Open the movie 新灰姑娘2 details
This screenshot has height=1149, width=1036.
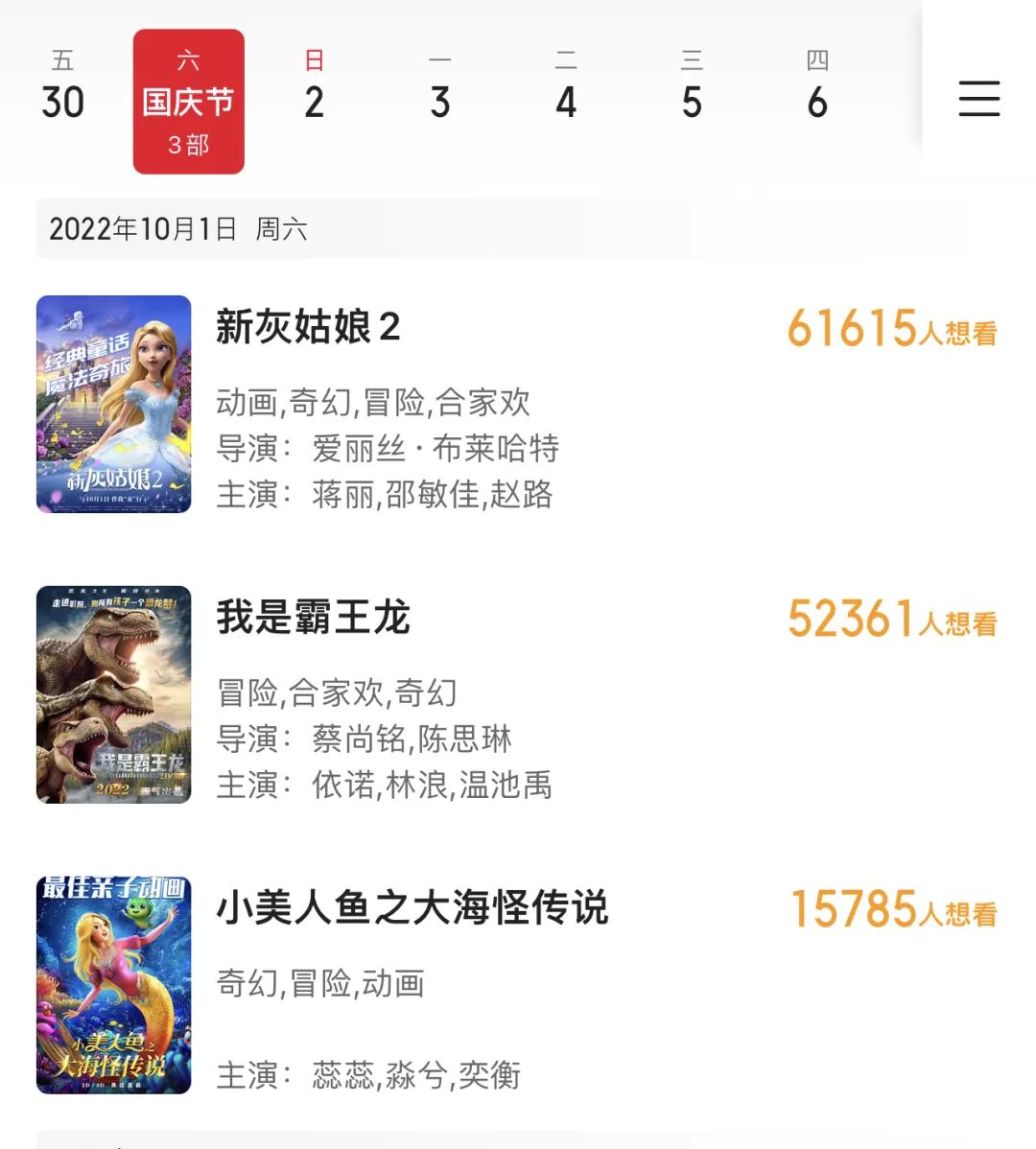(307, 328)
